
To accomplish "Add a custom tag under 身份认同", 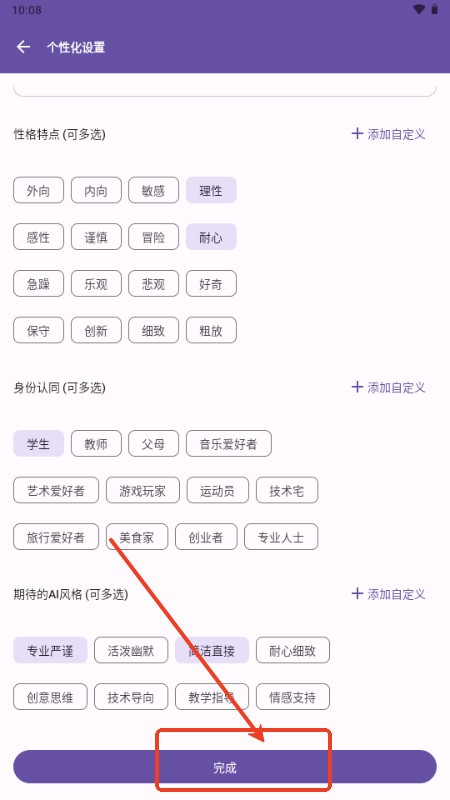I will [388, 387].
